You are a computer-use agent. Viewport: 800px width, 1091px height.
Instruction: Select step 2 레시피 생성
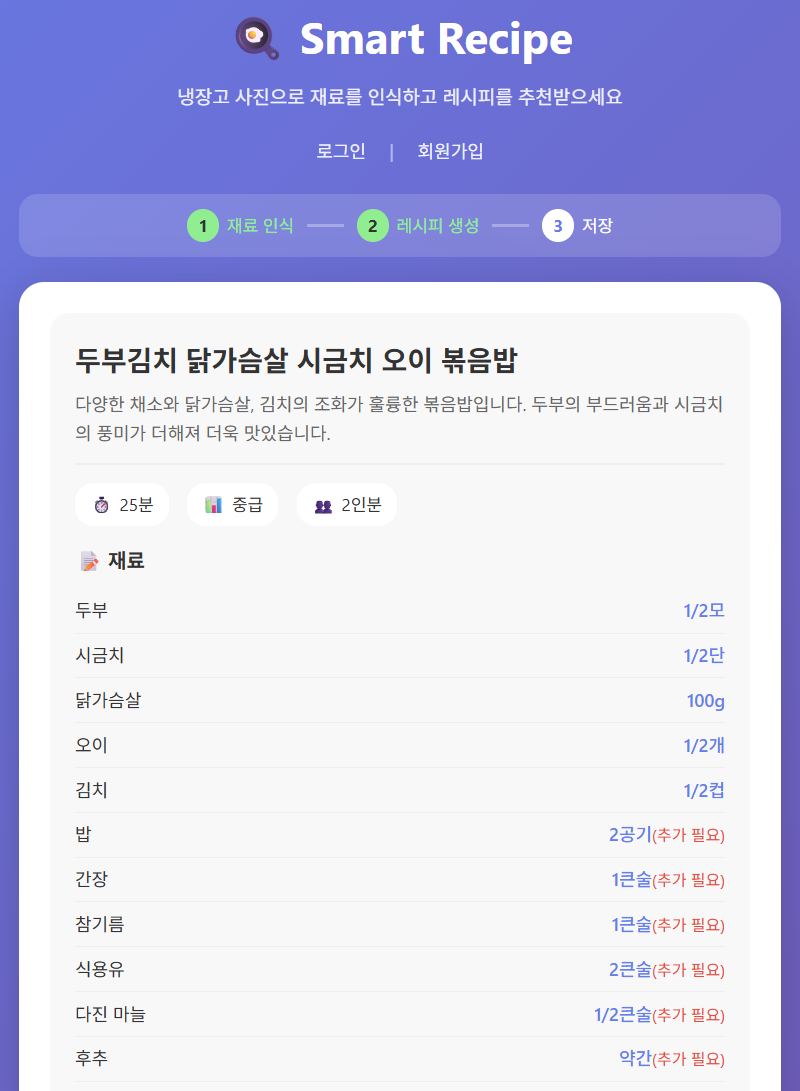tap(418, 226)
